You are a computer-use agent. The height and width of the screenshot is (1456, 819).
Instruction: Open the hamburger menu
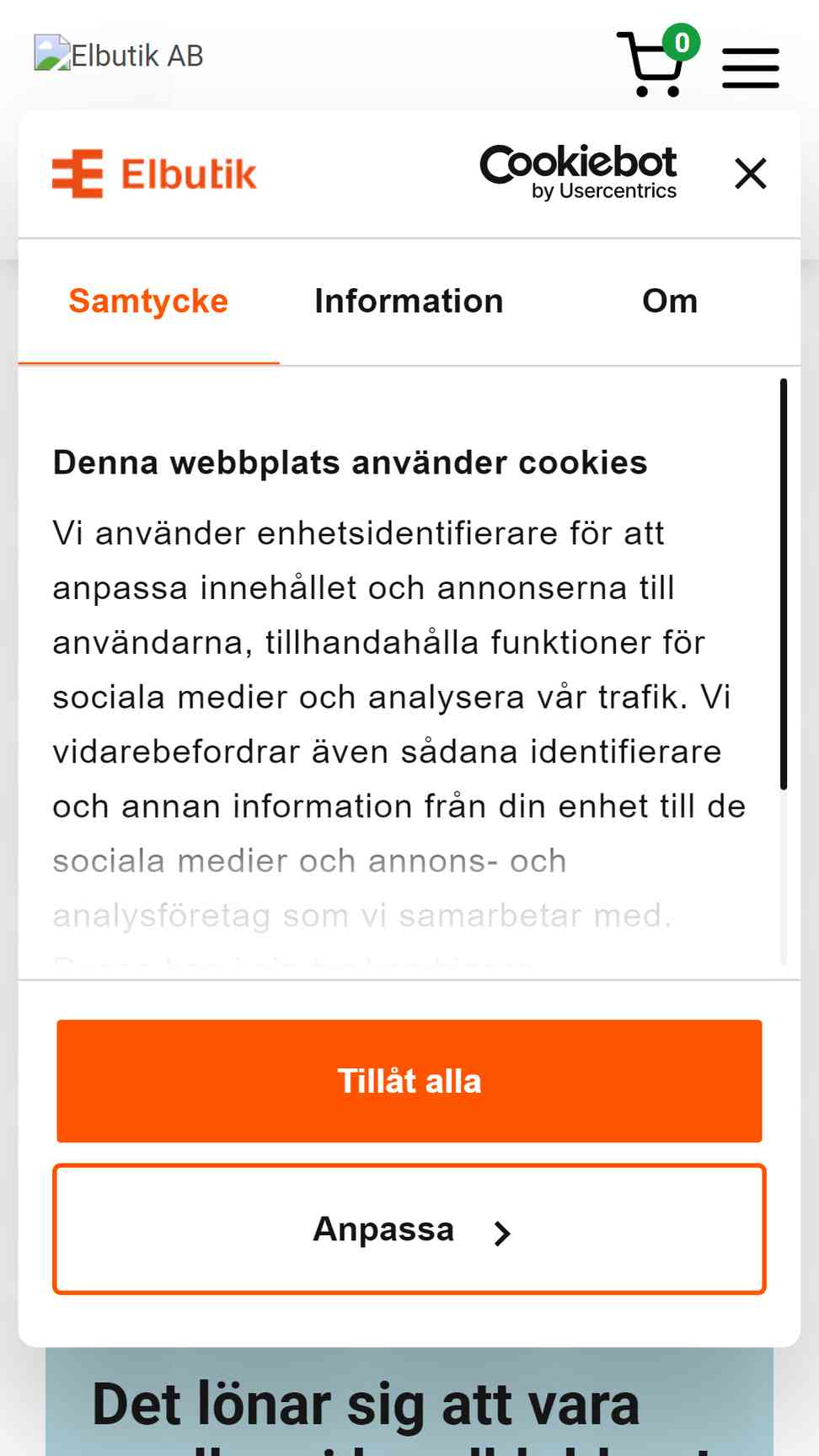click(751, 68)
